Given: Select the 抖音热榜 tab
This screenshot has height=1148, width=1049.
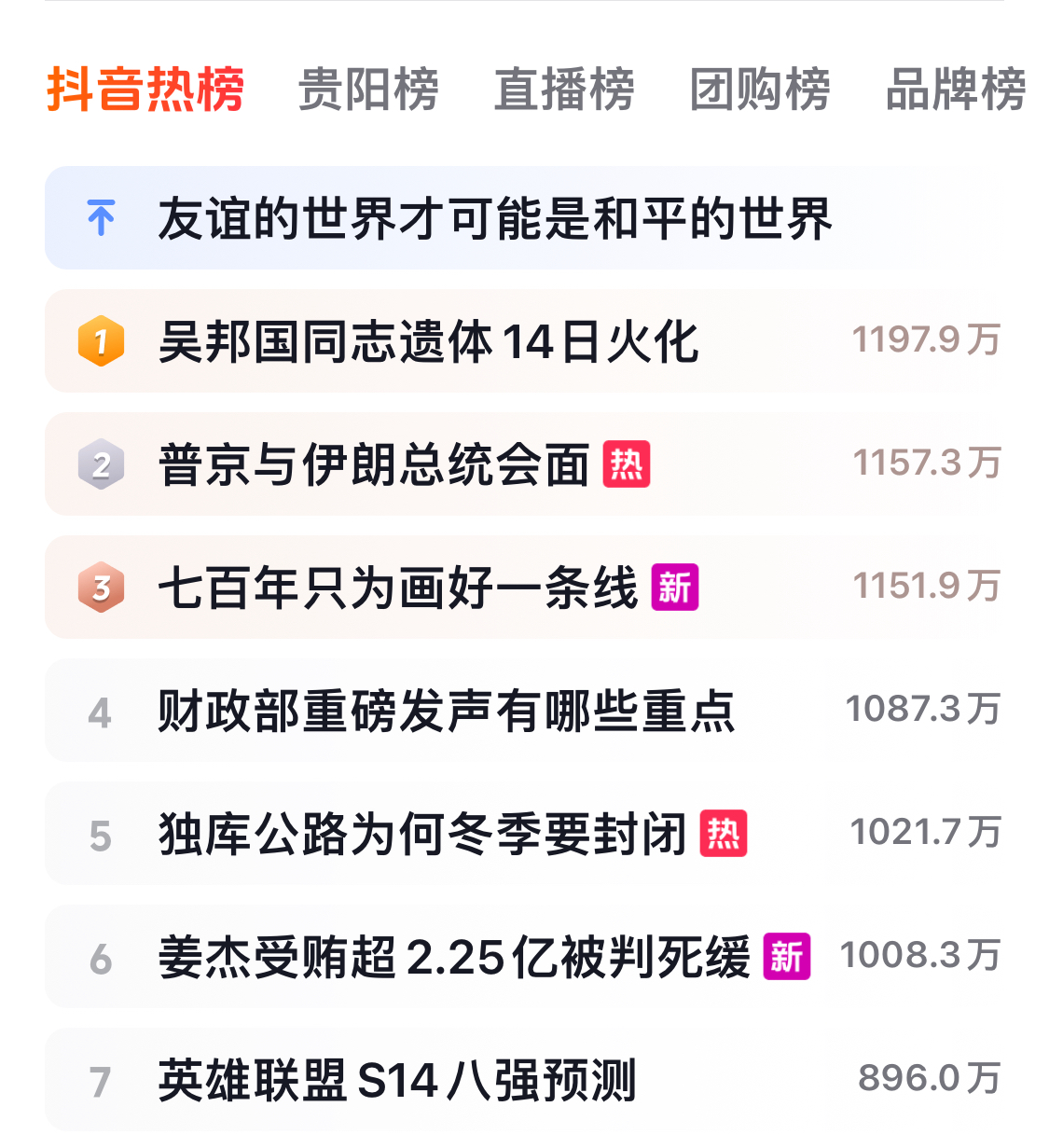Looking at the screenshot, I should click(x=145, y=90).
